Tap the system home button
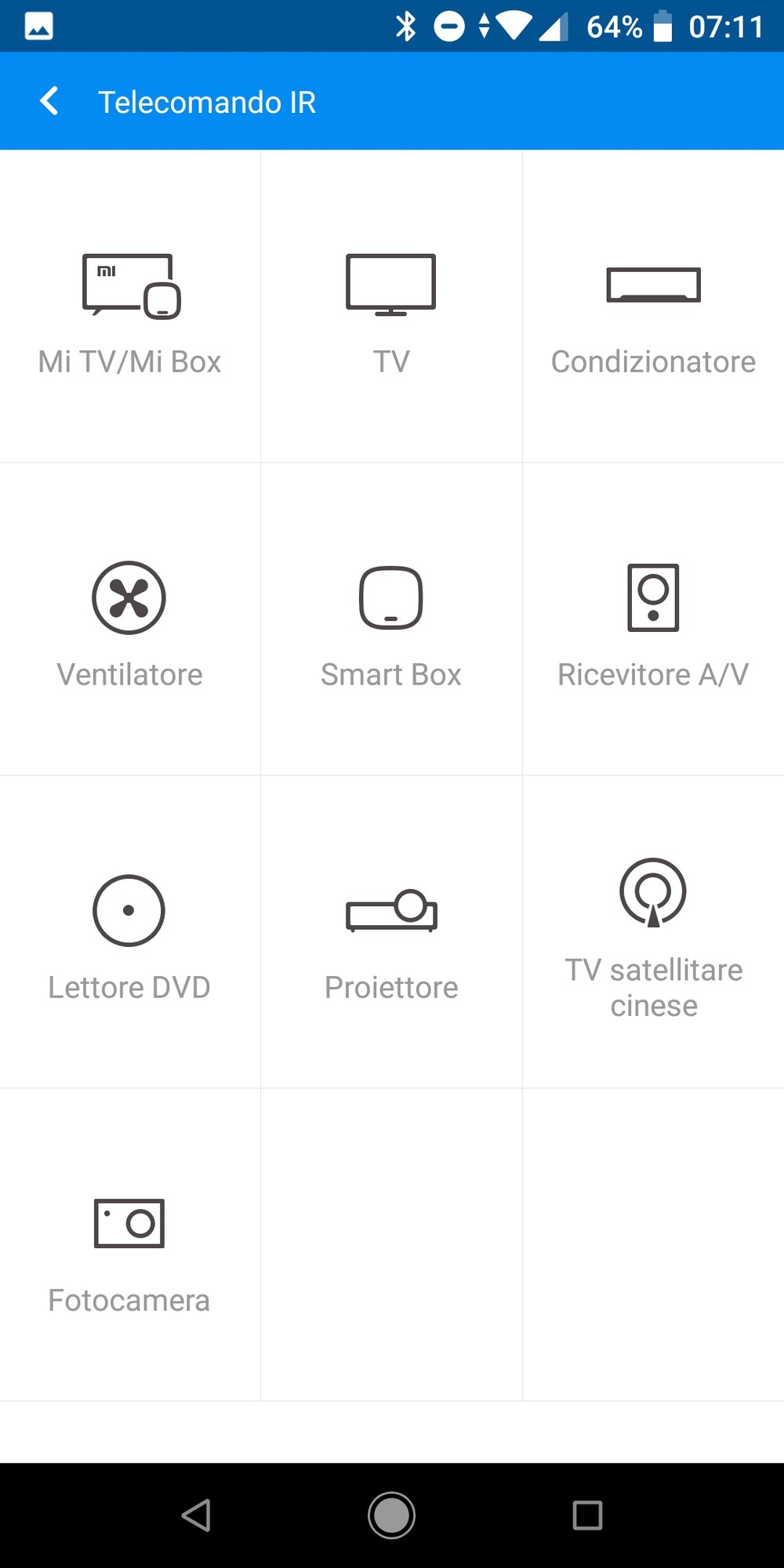Image resolution: width=784 pixels, height=1568 pixels. point(391,1515)
